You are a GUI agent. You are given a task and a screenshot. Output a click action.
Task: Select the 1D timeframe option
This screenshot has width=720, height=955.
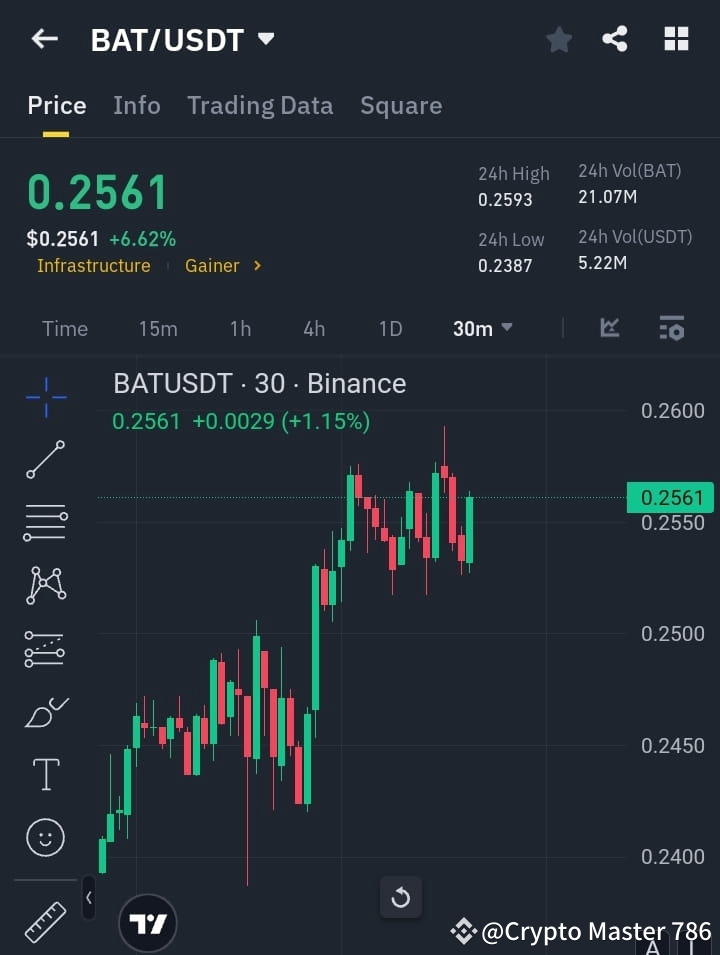tap(390, 328)
